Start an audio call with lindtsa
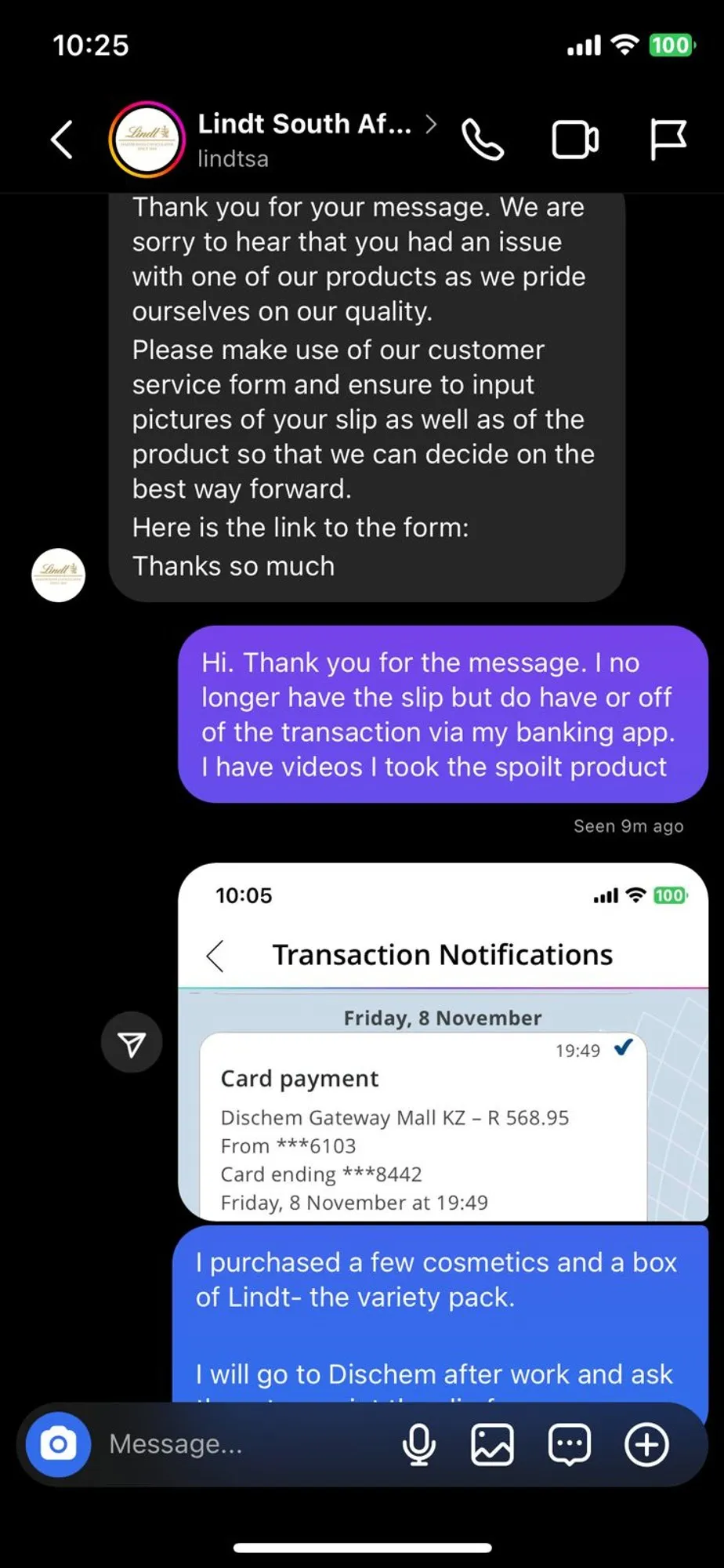 click(482, 140)
